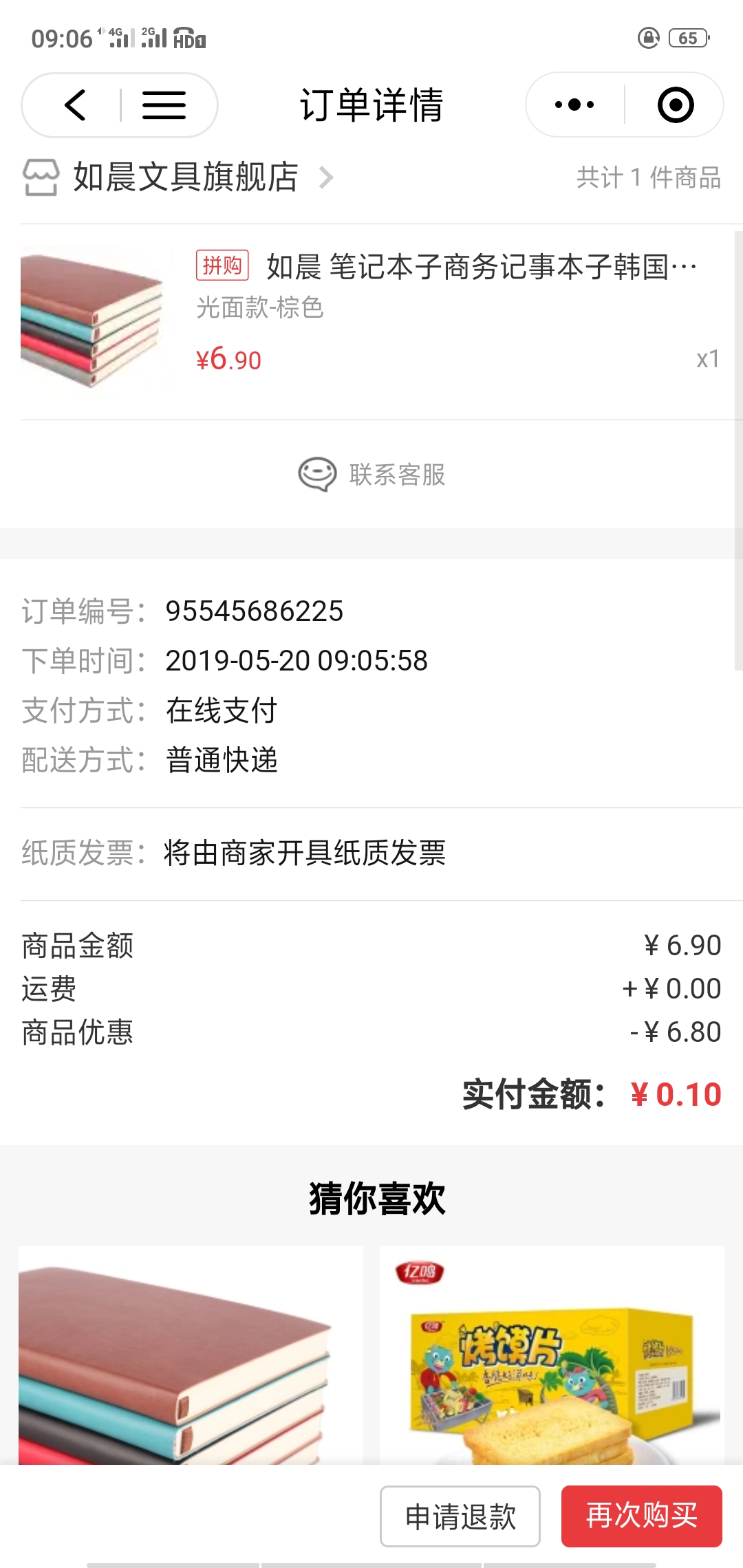Tap 再次购买 to buy again
Screen dimensions: 743x1568
(x=642, y=1516)
